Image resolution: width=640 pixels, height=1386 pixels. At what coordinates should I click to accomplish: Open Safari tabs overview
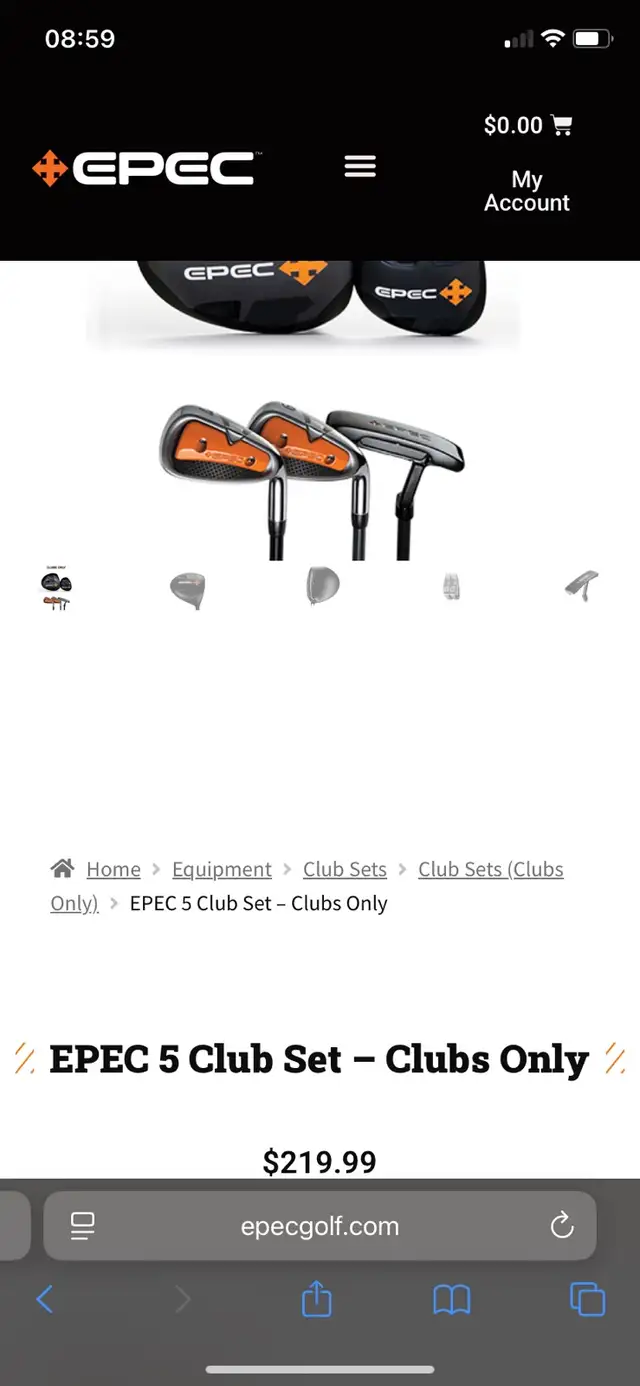(587, 1299)
